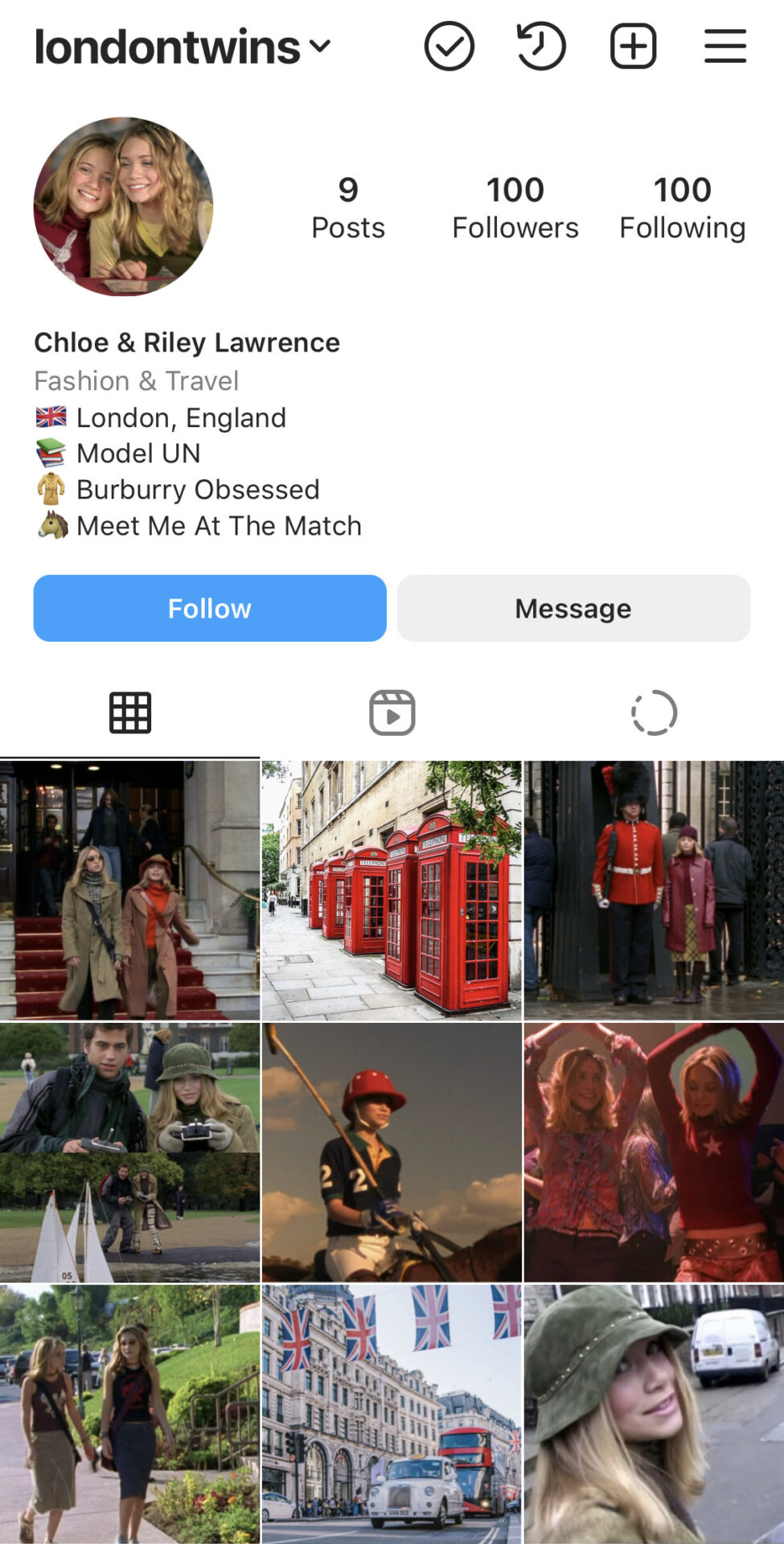
Task: Create new post with plus icon
Action: (x=634, y=47)
